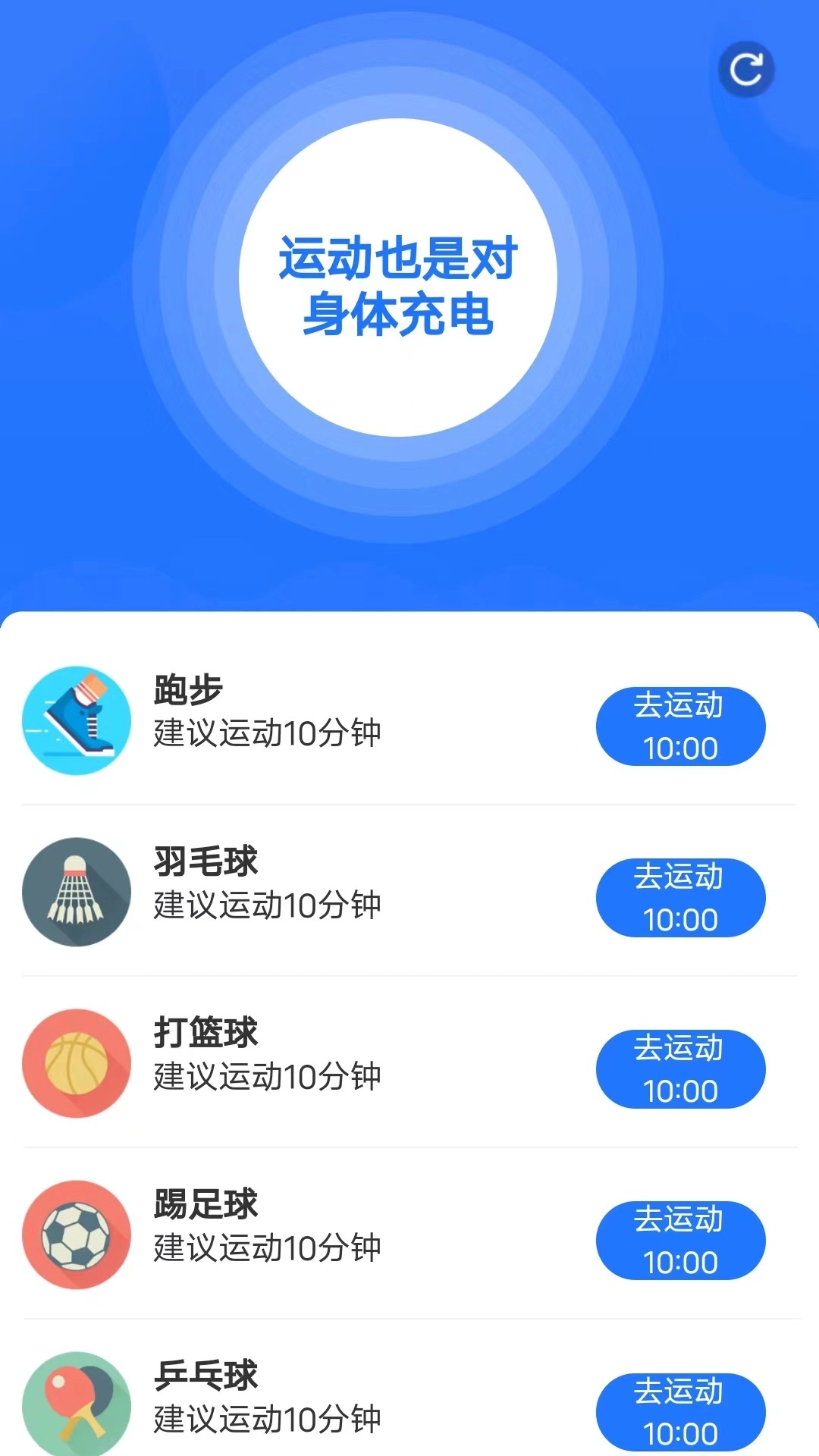Tap the 乒乓球 title text
The height and width of the screenshot is (1456, 819).
[x=203, y=1379]
